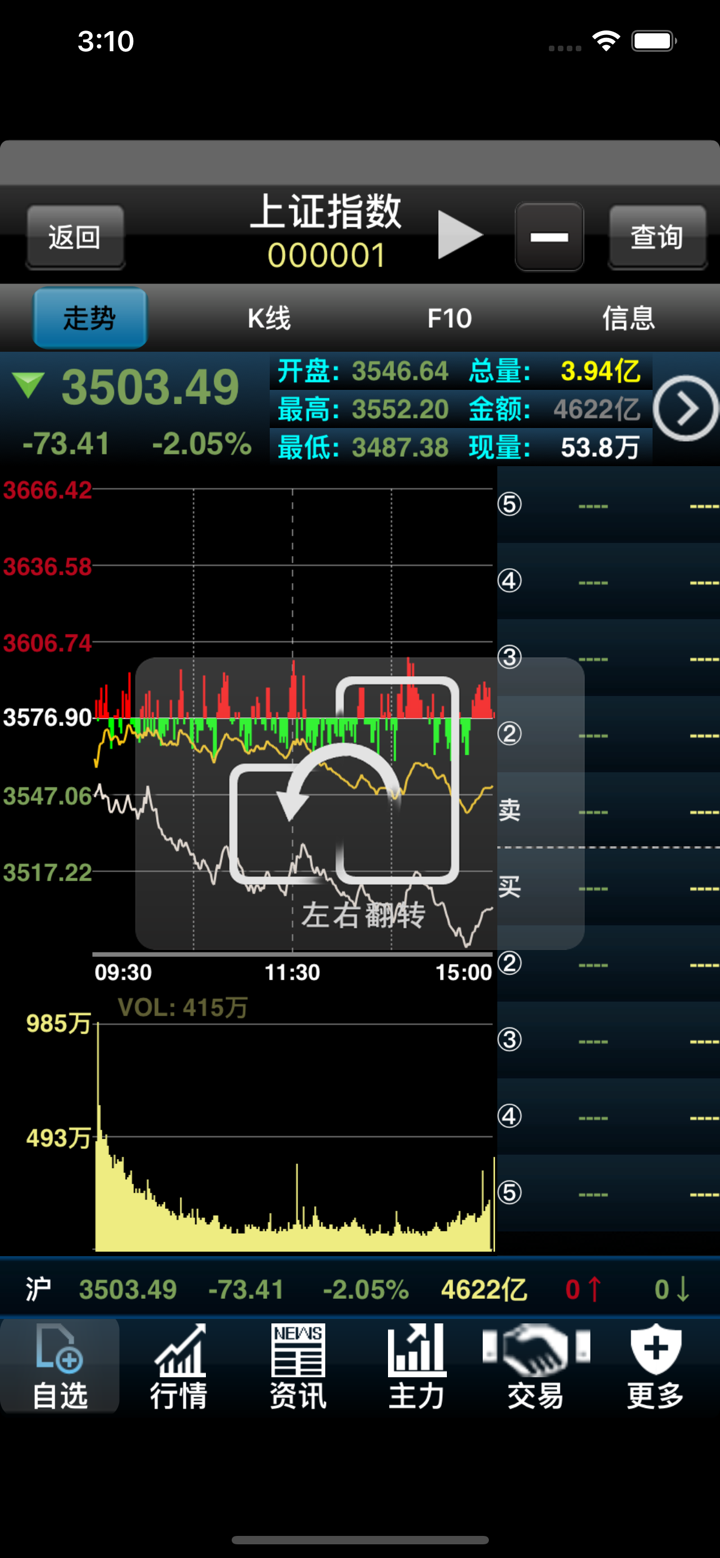Switch to the 信息 tab

point(628,318)
